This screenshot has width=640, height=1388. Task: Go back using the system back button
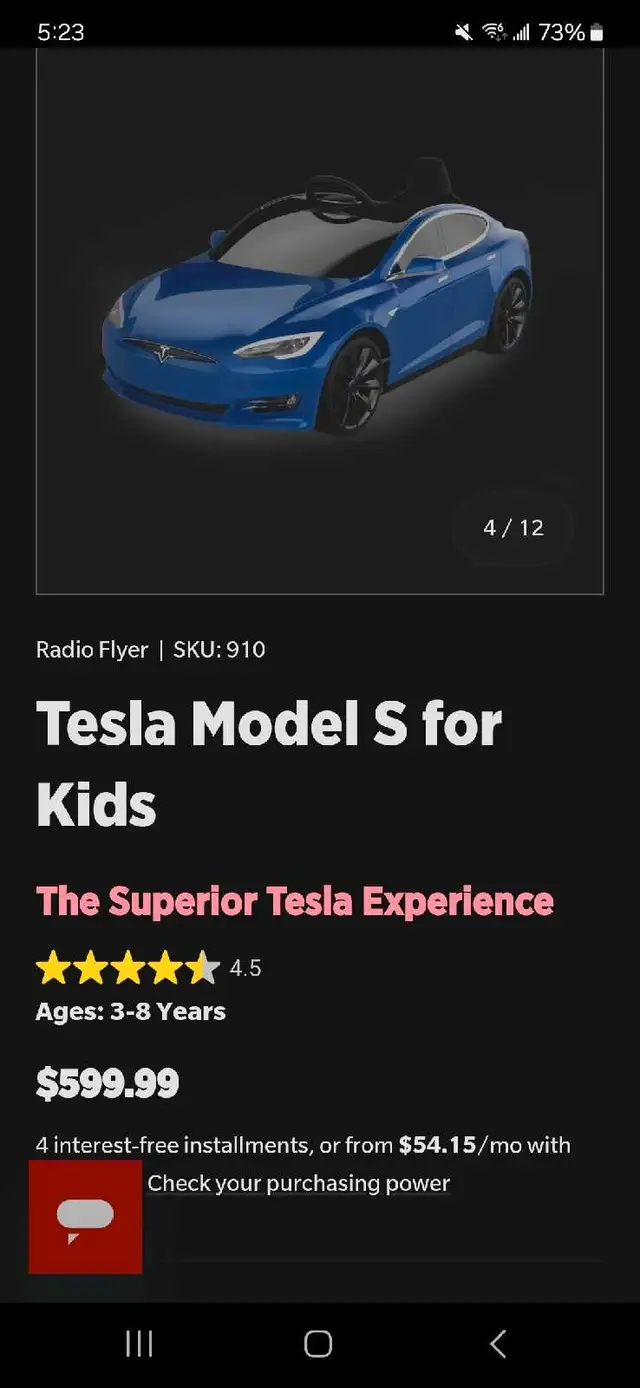[498, 1344]
